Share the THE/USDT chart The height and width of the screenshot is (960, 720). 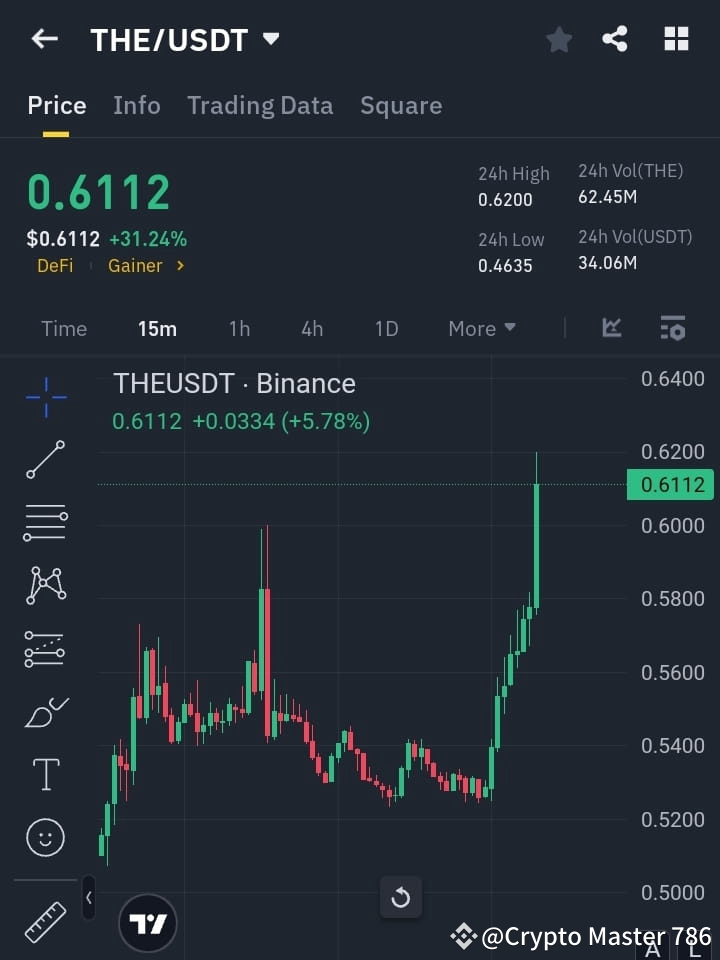(x=616, y=39)
